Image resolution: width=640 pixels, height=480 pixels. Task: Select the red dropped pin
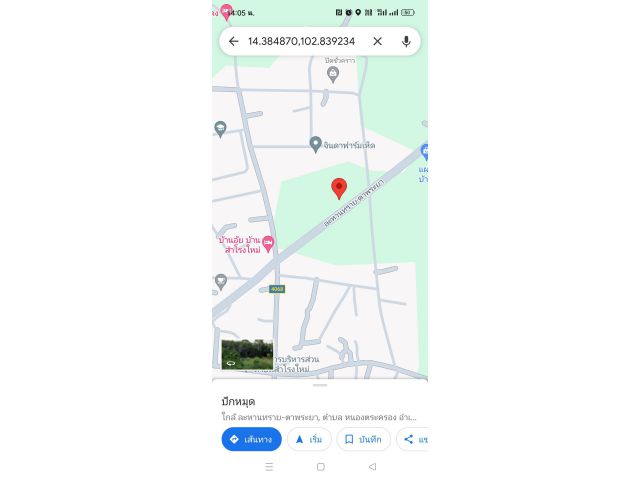click(339, 188)
